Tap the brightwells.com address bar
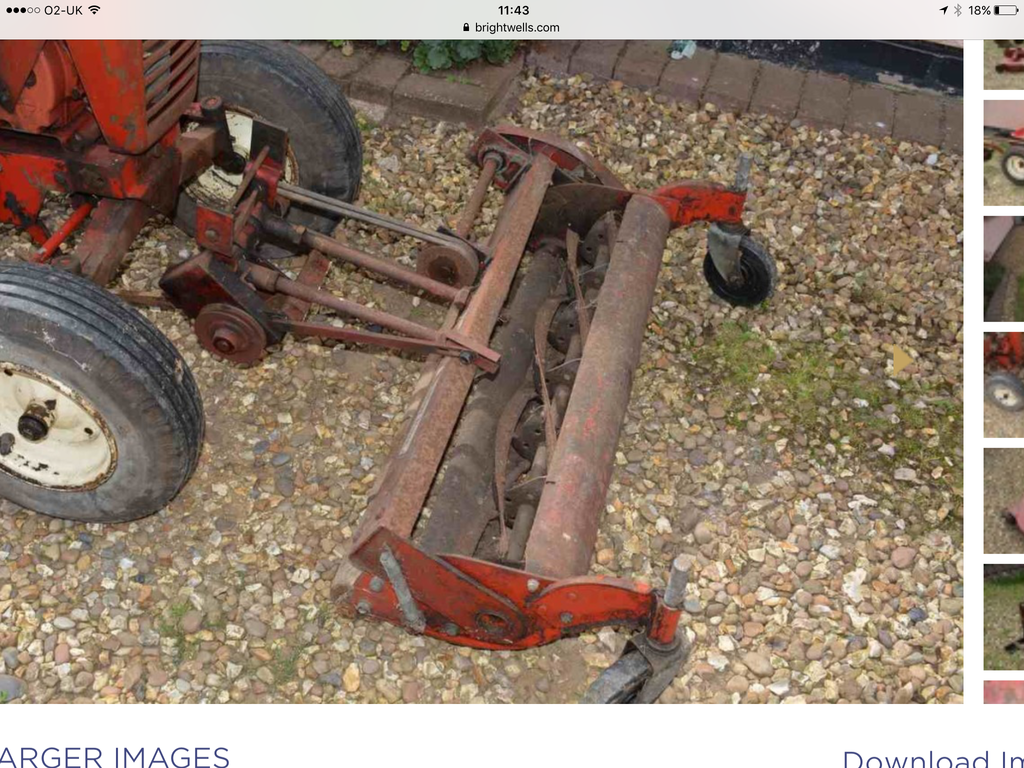The width and height of the screenshot is (1024, 768). pyautogui.click(x=512, y=28)
